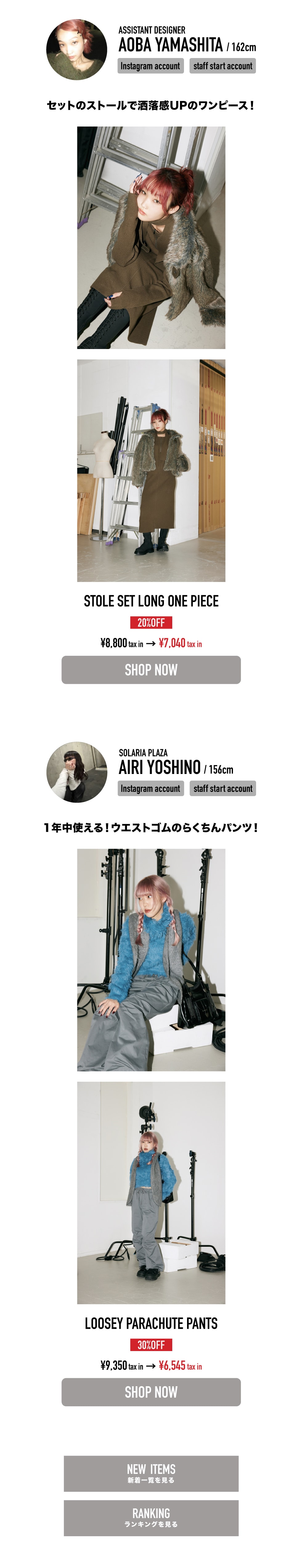Open Aoba Yamashita's staff start account

coord(222,66)
